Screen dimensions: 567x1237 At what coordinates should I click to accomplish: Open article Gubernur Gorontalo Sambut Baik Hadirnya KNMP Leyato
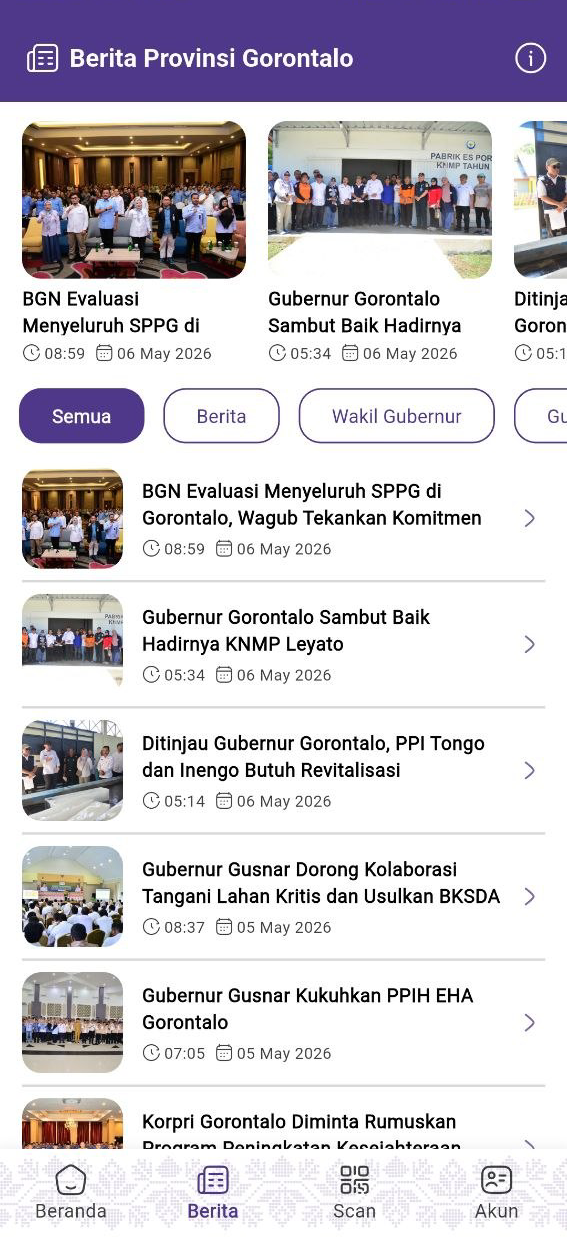[283, 644]
